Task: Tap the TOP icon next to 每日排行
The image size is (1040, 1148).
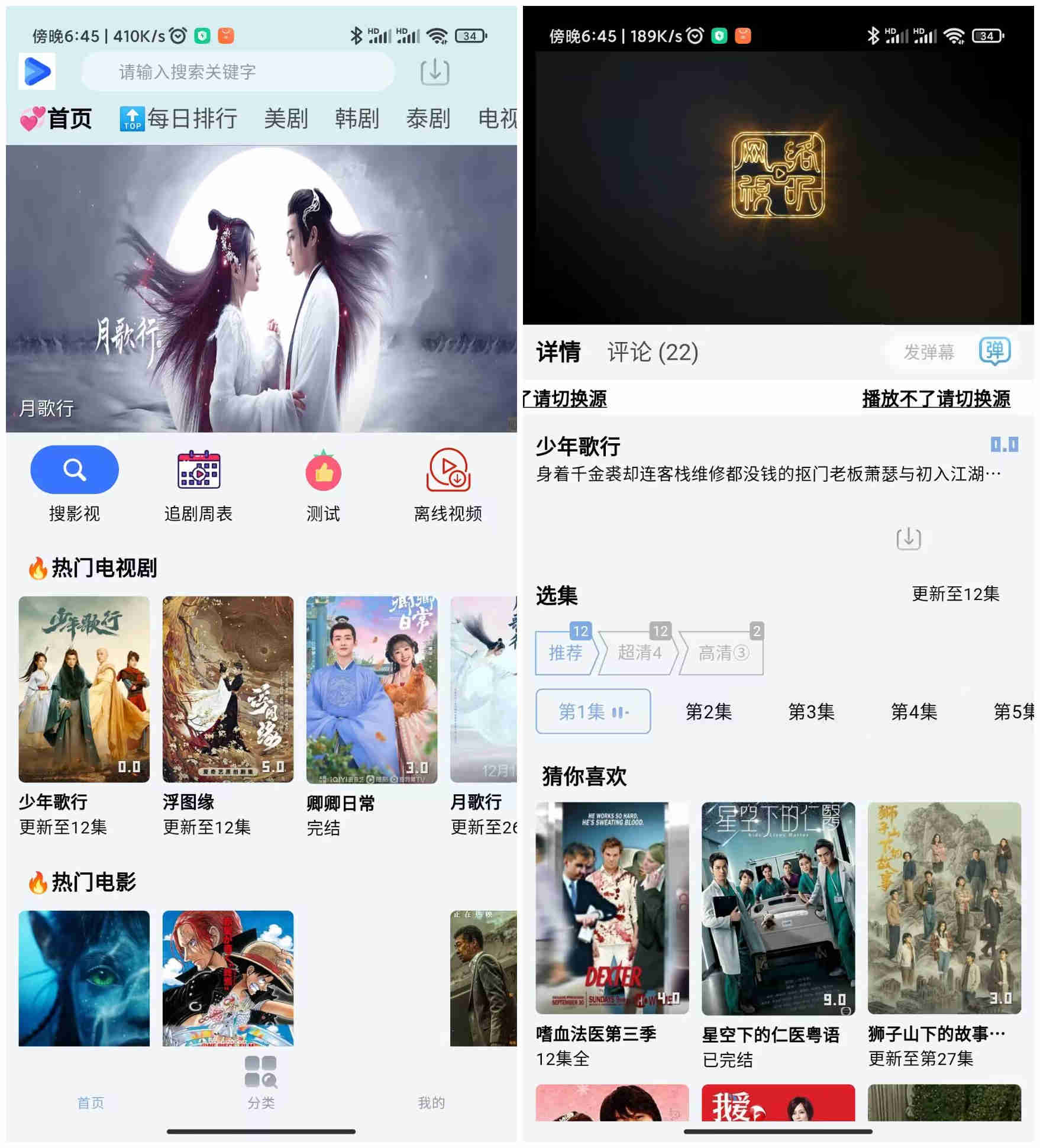Action: [131, 119]
